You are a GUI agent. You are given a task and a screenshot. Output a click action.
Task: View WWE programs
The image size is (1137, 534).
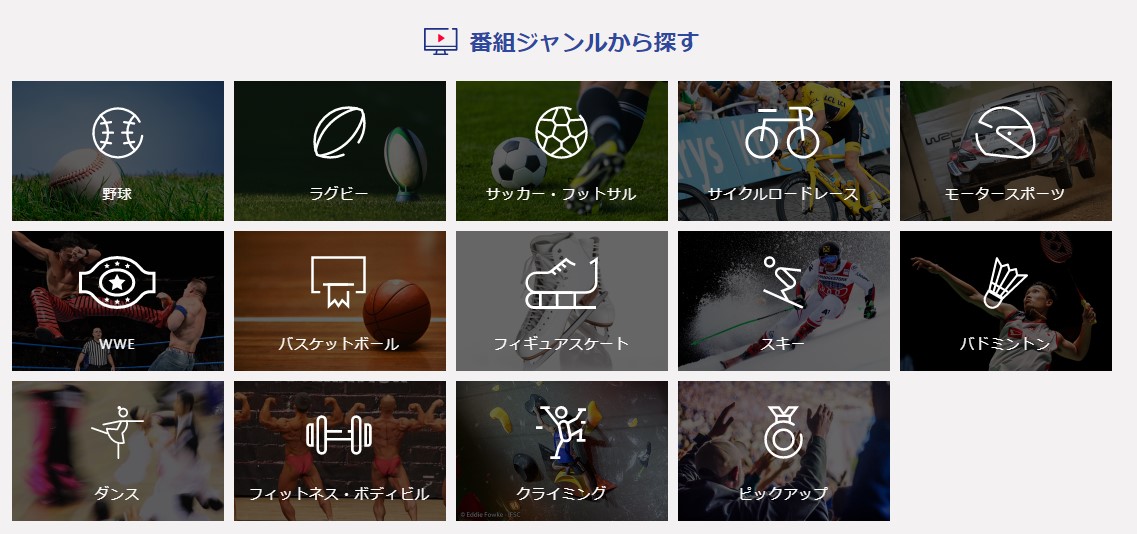tap(118, 301)
